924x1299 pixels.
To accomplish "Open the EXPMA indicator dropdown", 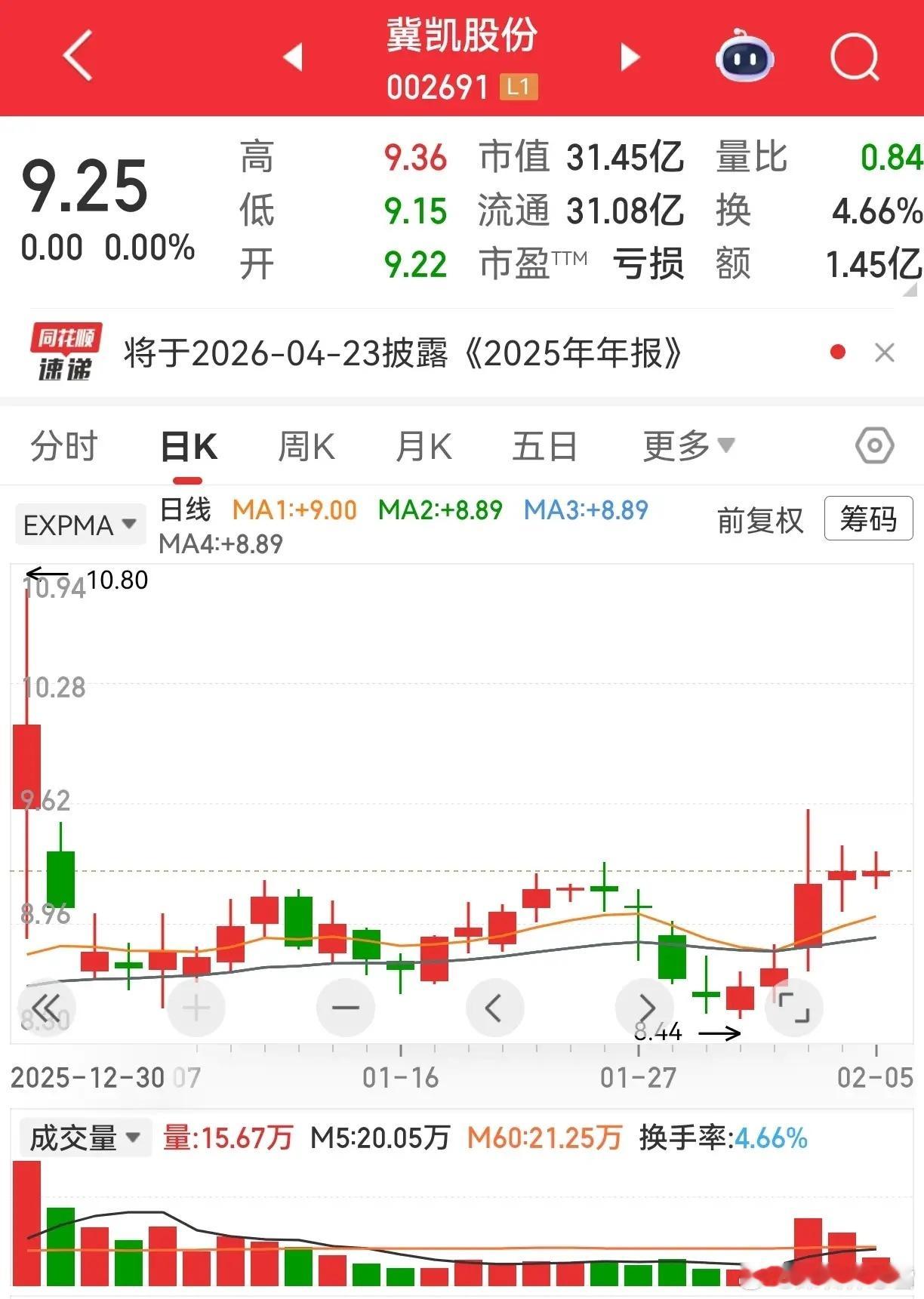I will pyautogui.click(x=80, y=524).
